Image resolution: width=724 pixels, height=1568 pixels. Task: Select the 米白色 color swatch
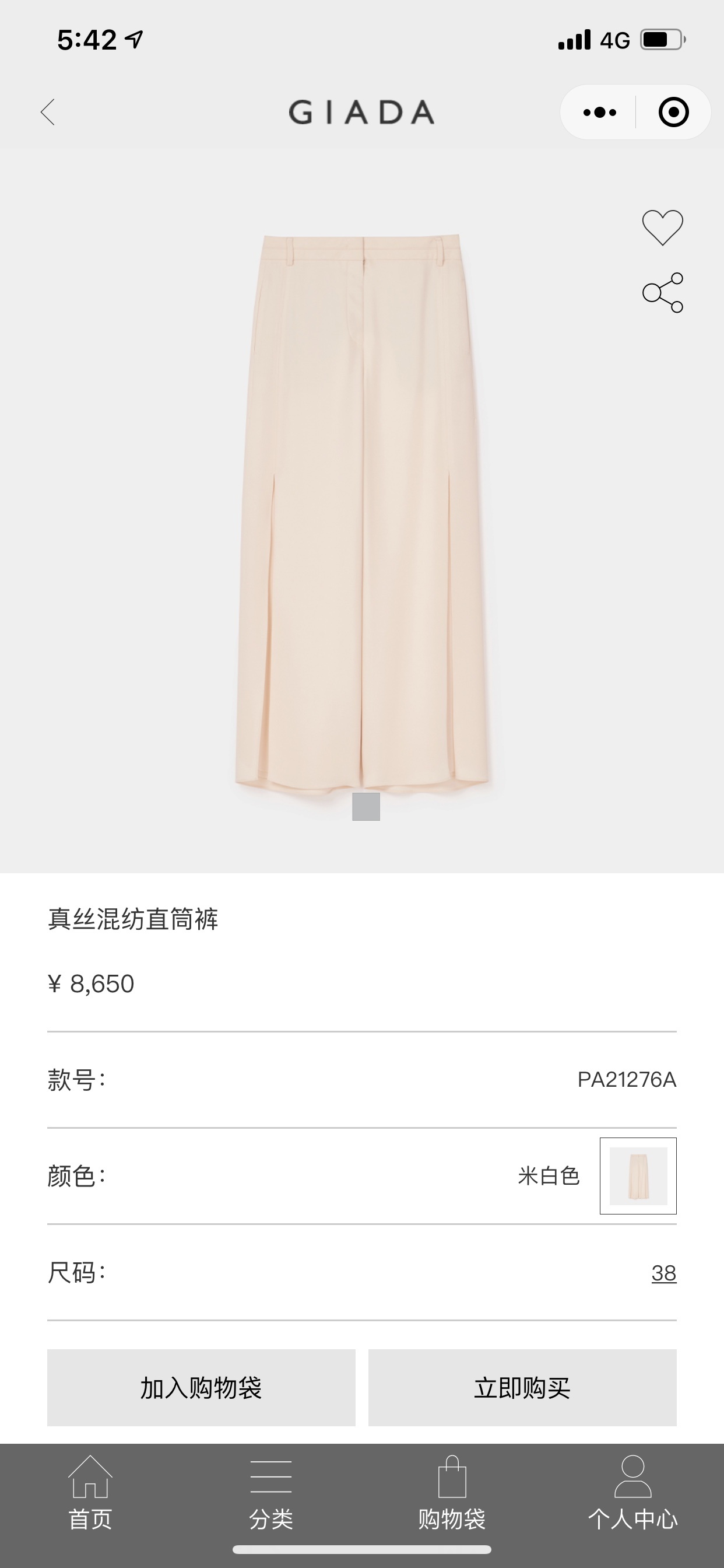(638, 1175)
